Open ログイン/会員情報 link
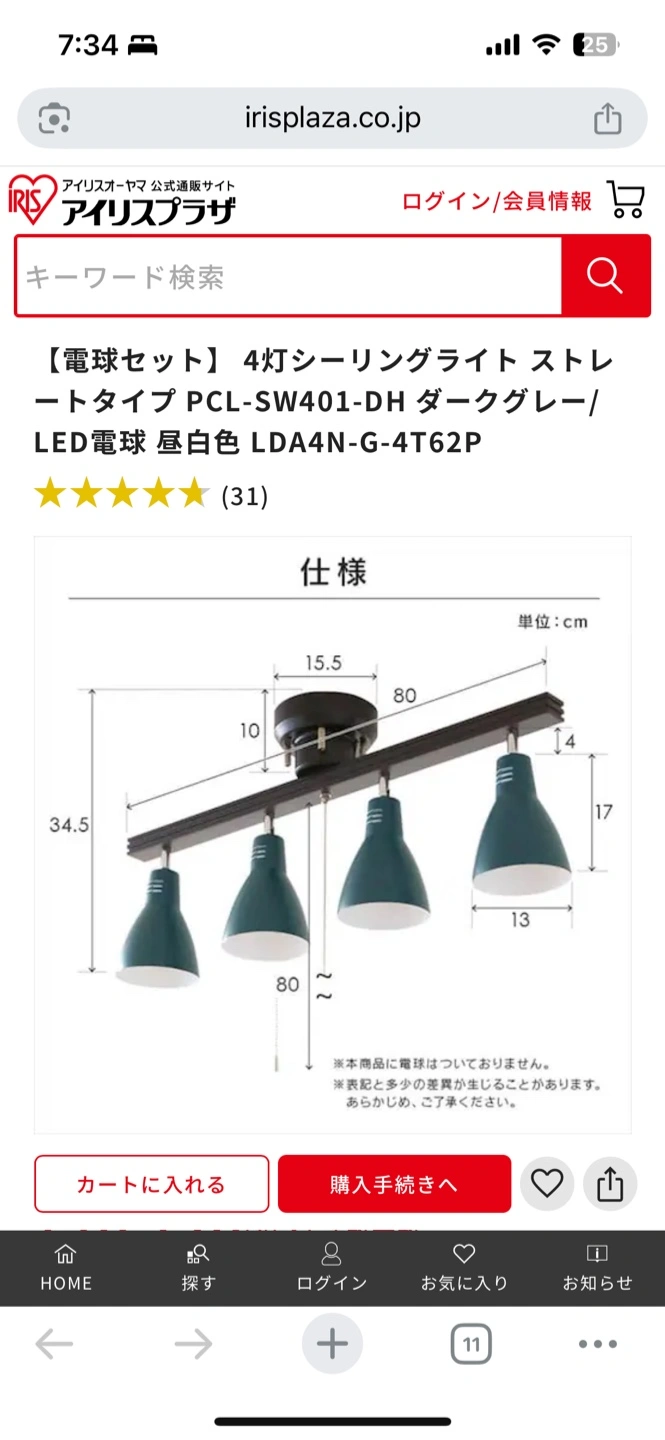The width and height of the screenshot is (665, 1440). tap(496, 201)
